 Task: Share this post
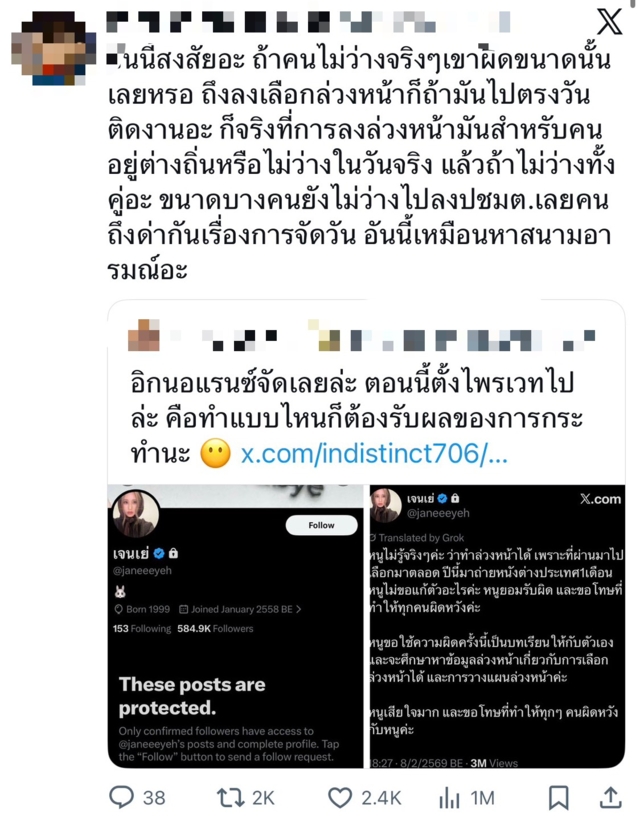[609, 797]
